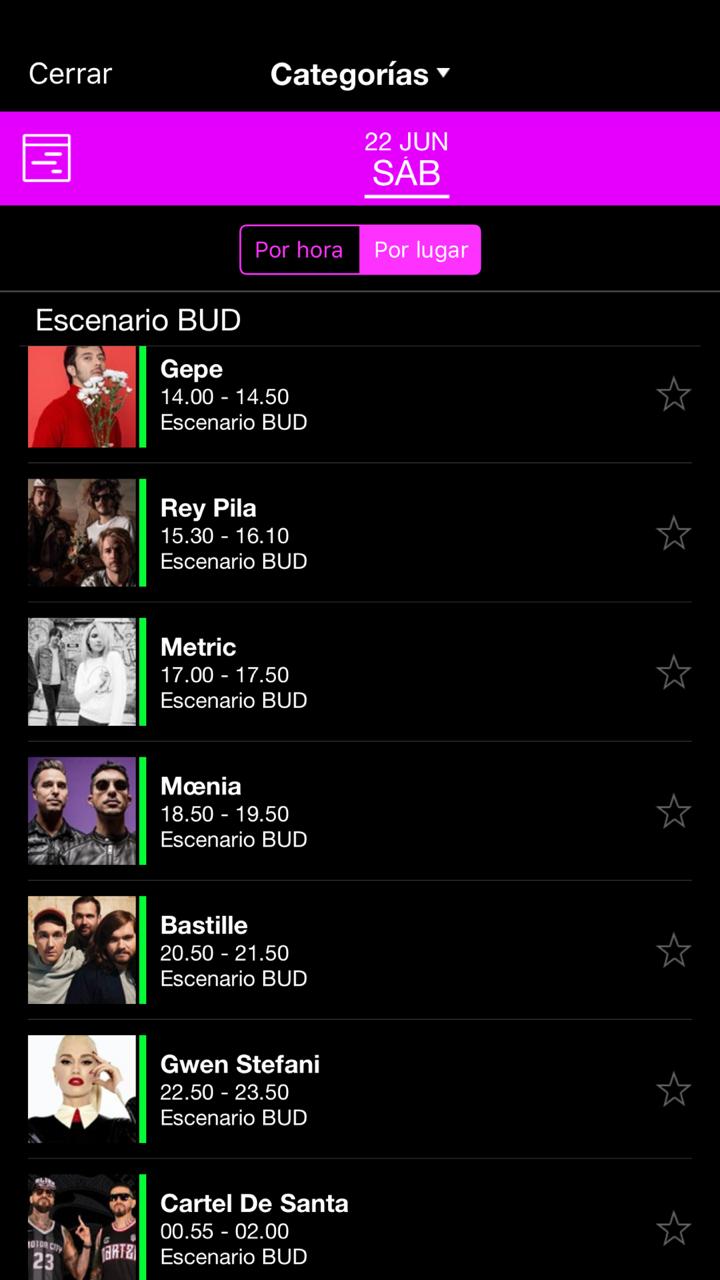The width and height of the screenshot is (720, 1280).
Task: Star the Rey Pila show
Action: click(x=673, y=534)
